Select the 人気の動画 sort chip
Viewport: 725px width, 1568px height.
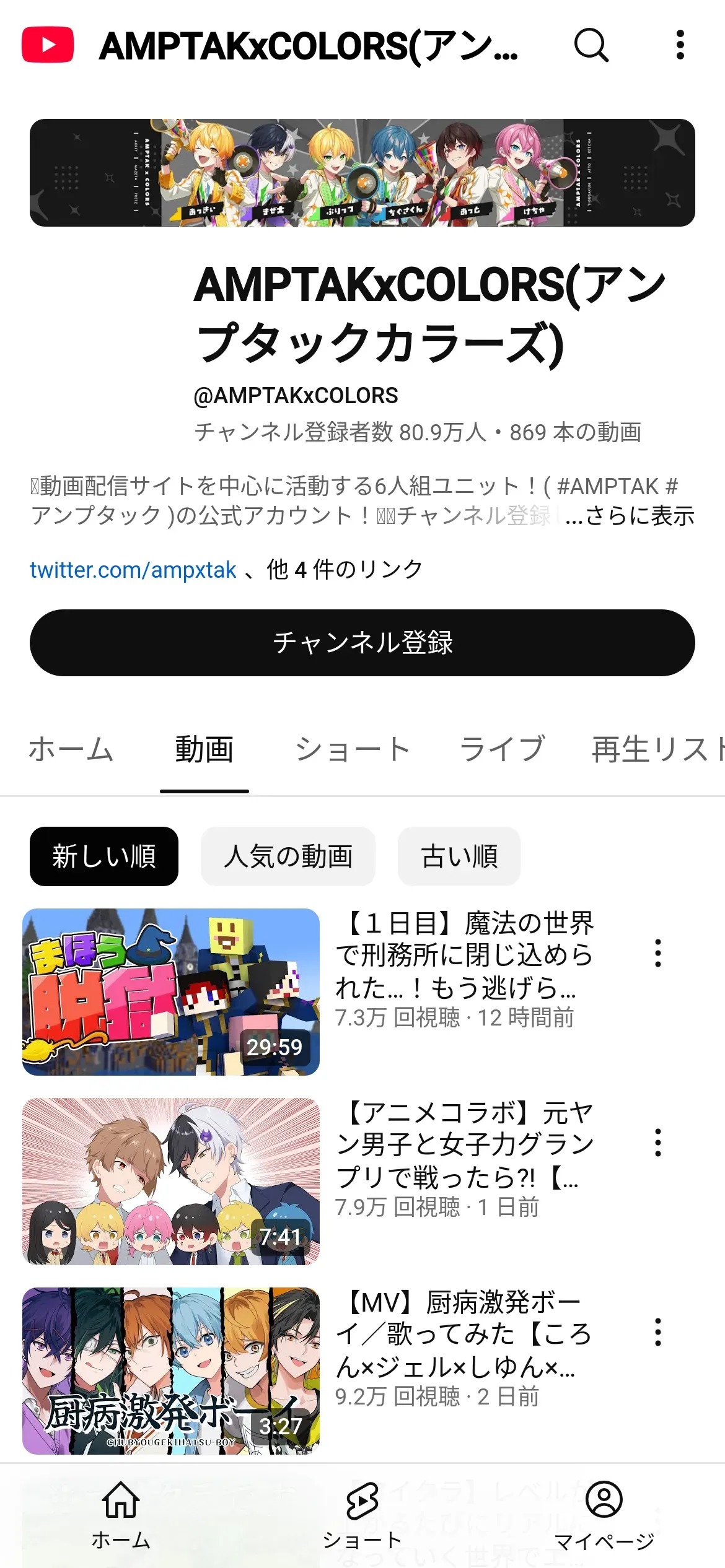(x=288, y=856)
